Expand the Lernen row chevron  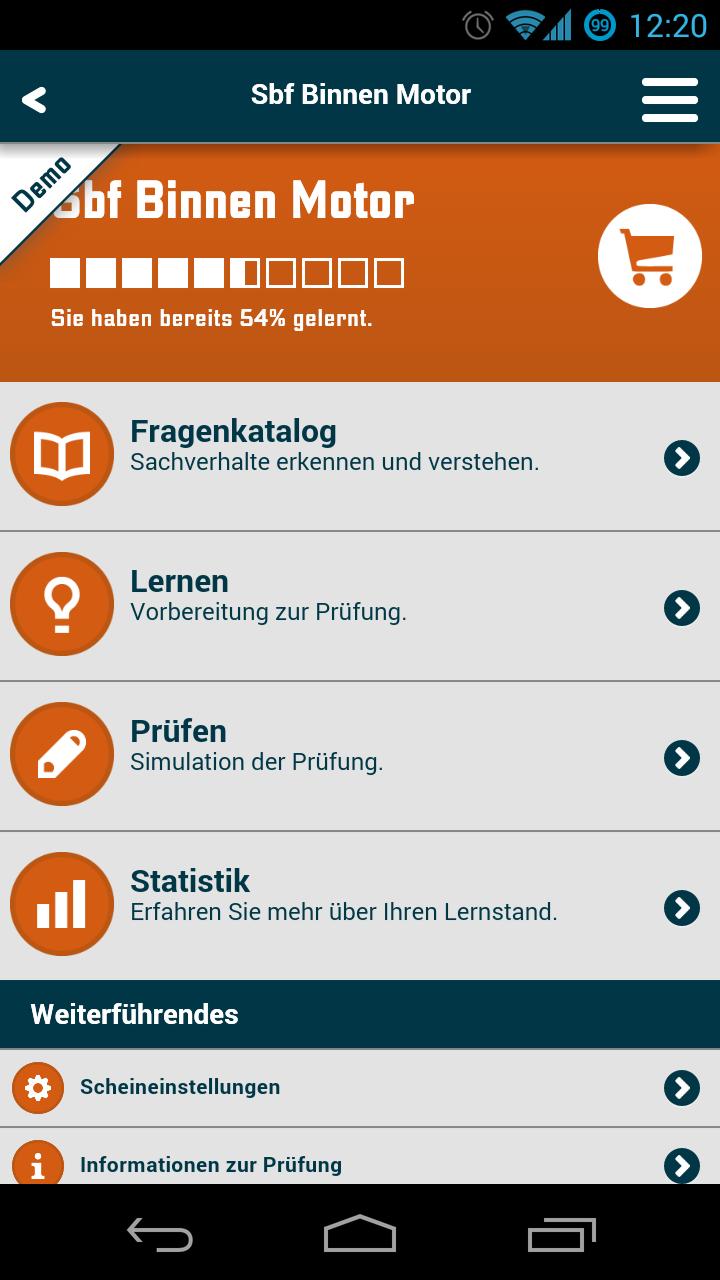[682, 608]
